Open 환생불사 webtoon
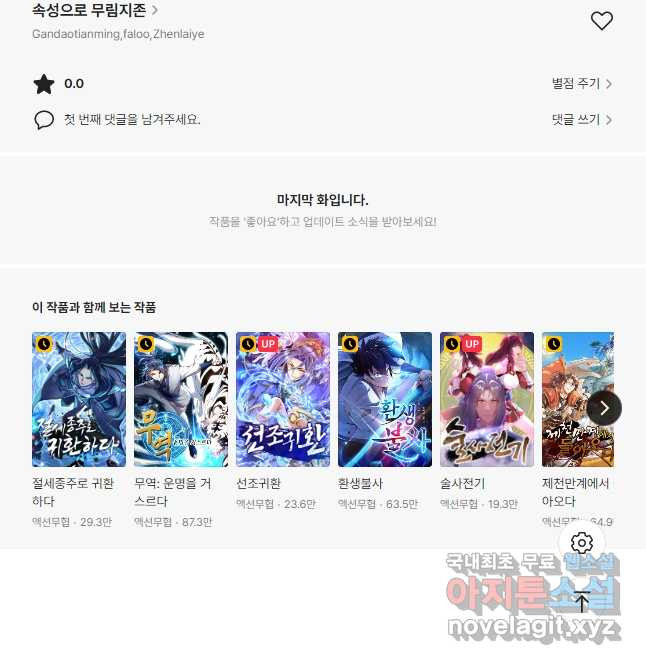 [385, 400]
